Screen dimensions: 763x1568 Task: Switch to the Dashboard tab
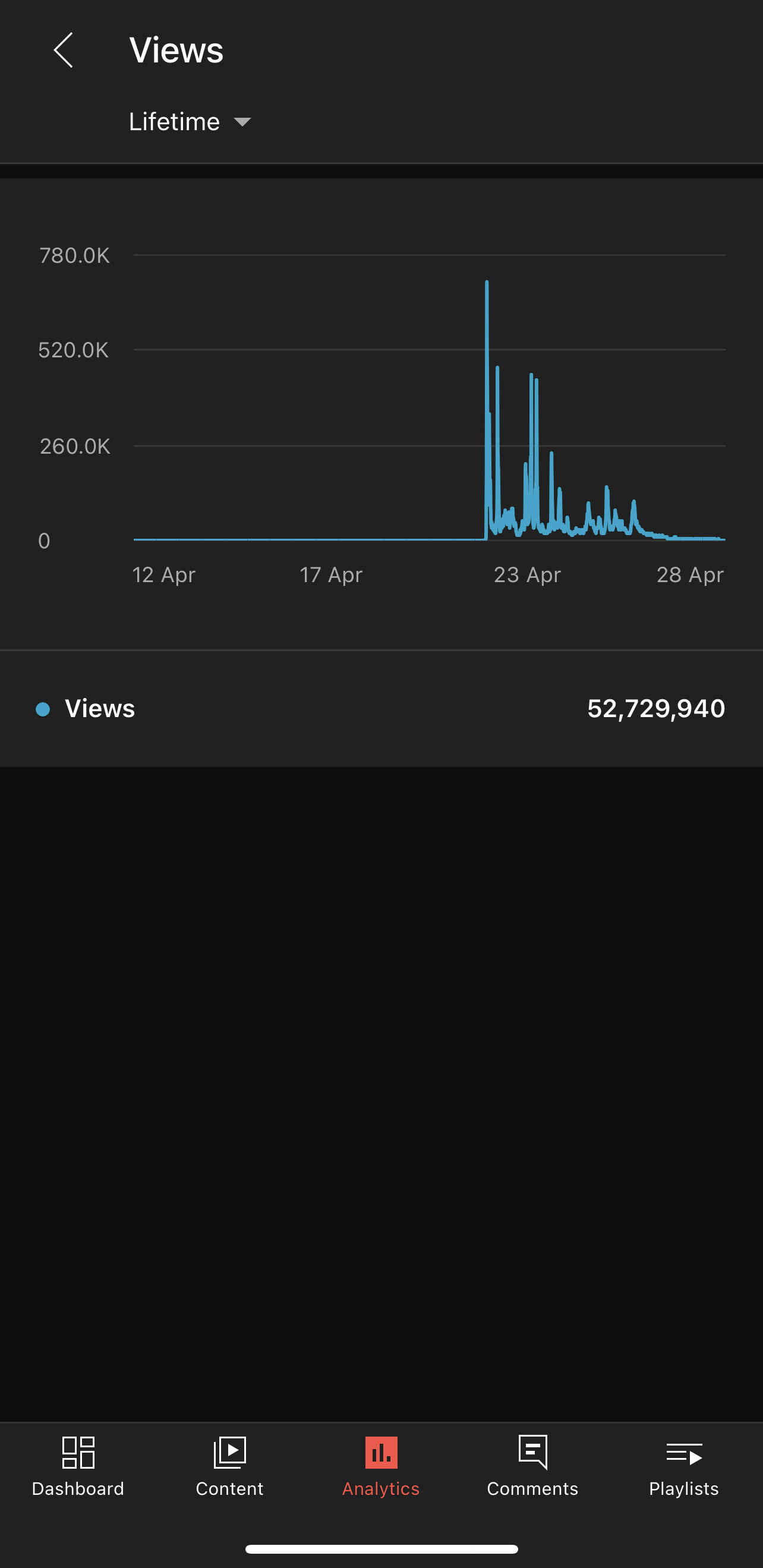tap(78, 1466)
